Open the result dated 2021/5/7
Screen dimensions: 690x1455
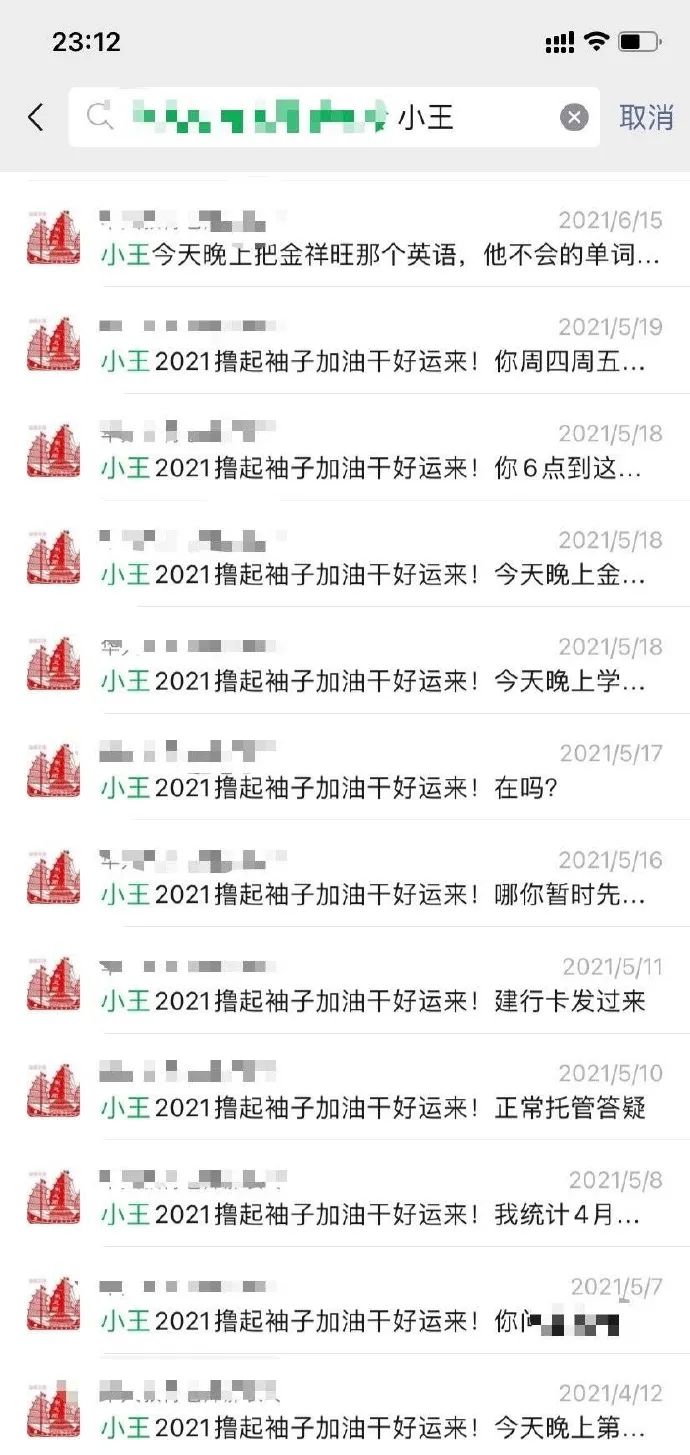[380, 1305]
